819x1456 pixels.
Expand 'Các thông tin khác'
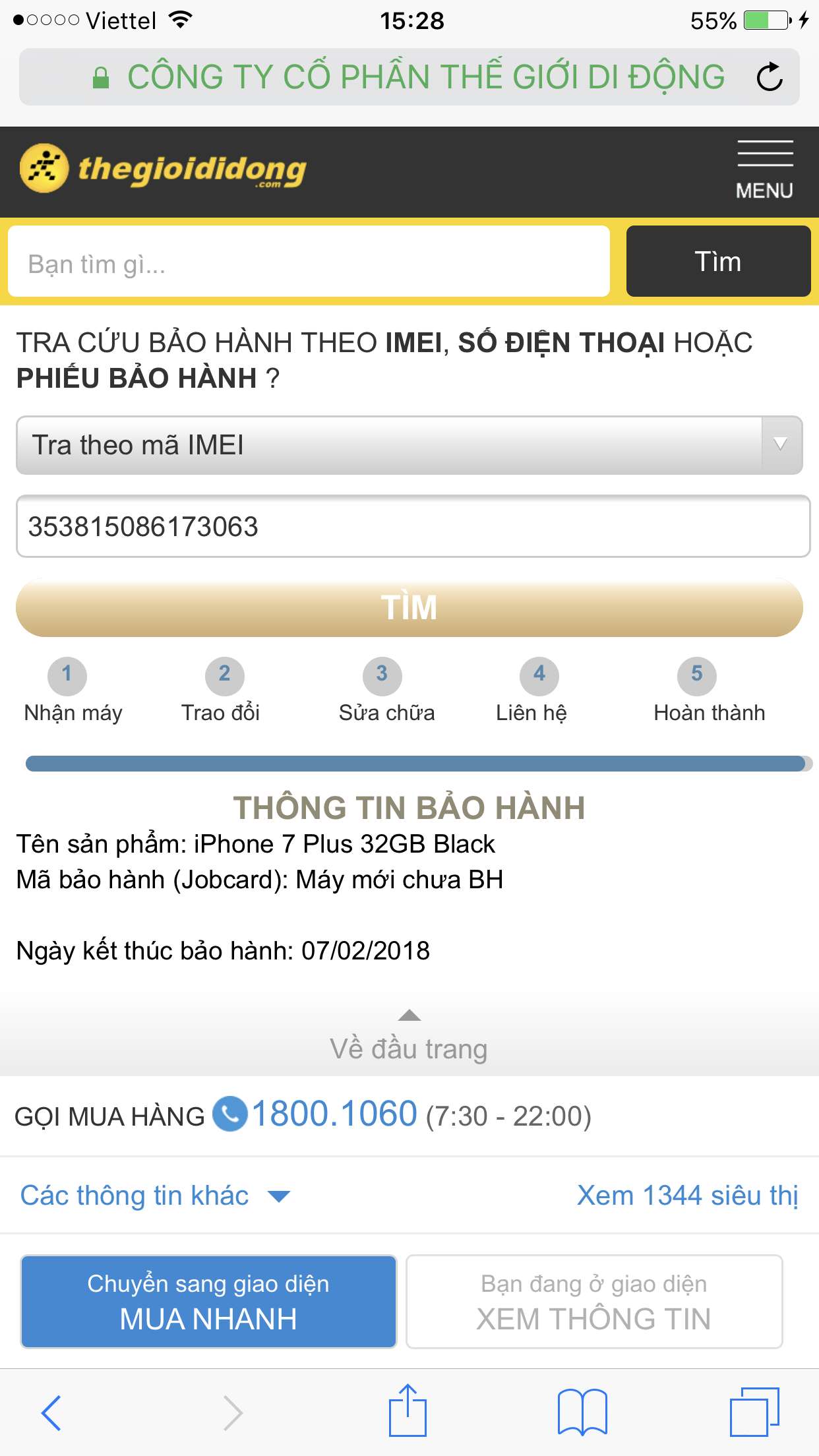click(x=155, y=1196)
